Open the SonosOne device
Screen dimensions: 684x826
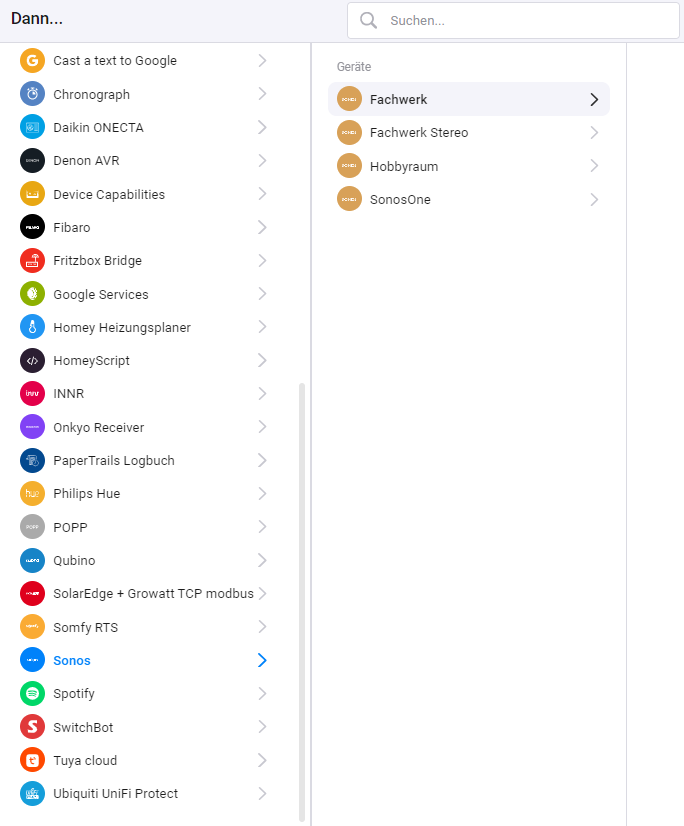[x=468, y=199]
